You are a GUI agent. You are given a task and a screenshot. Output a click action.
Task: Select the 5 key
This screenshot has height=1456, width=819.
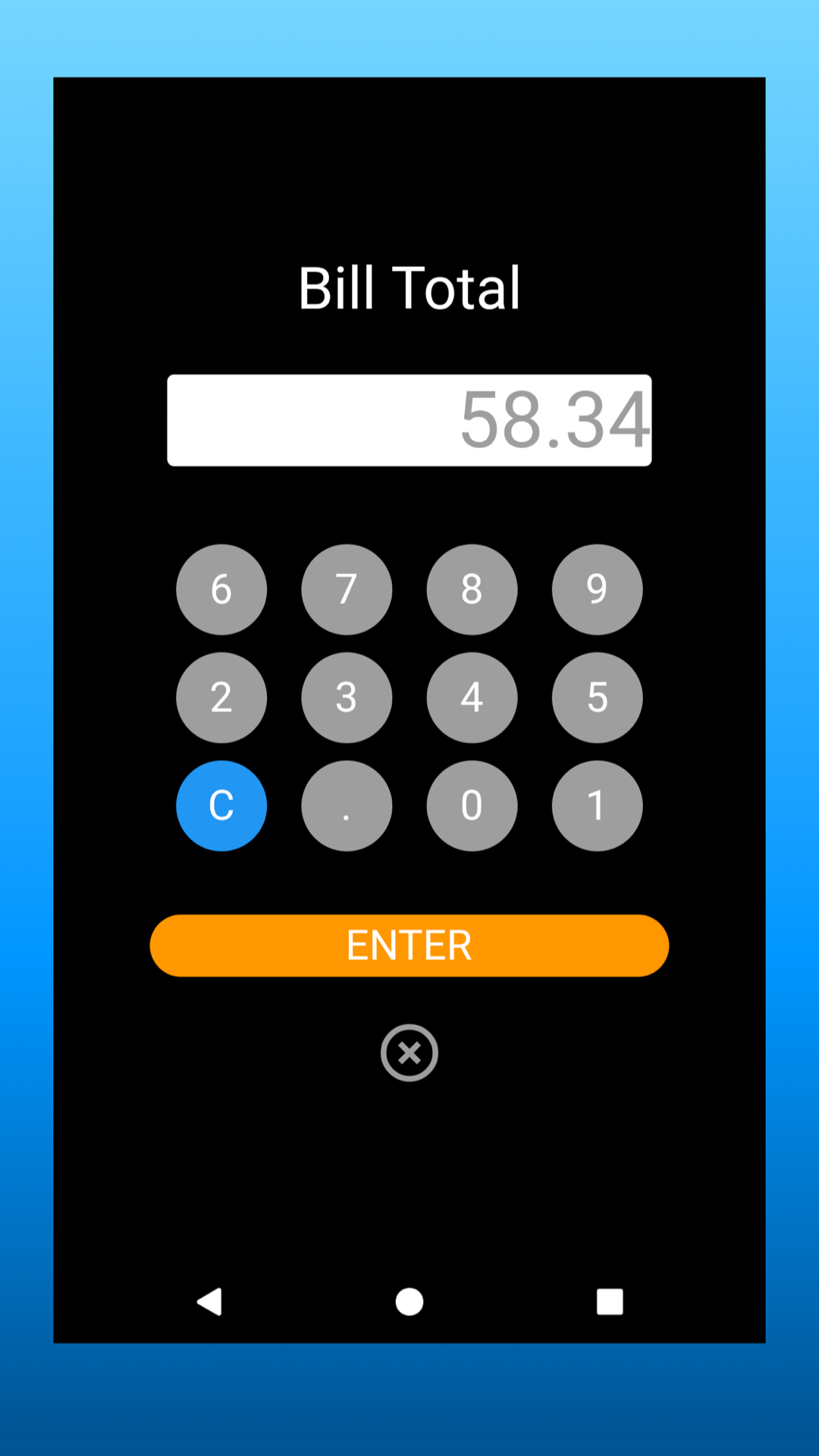coord(597,698)
